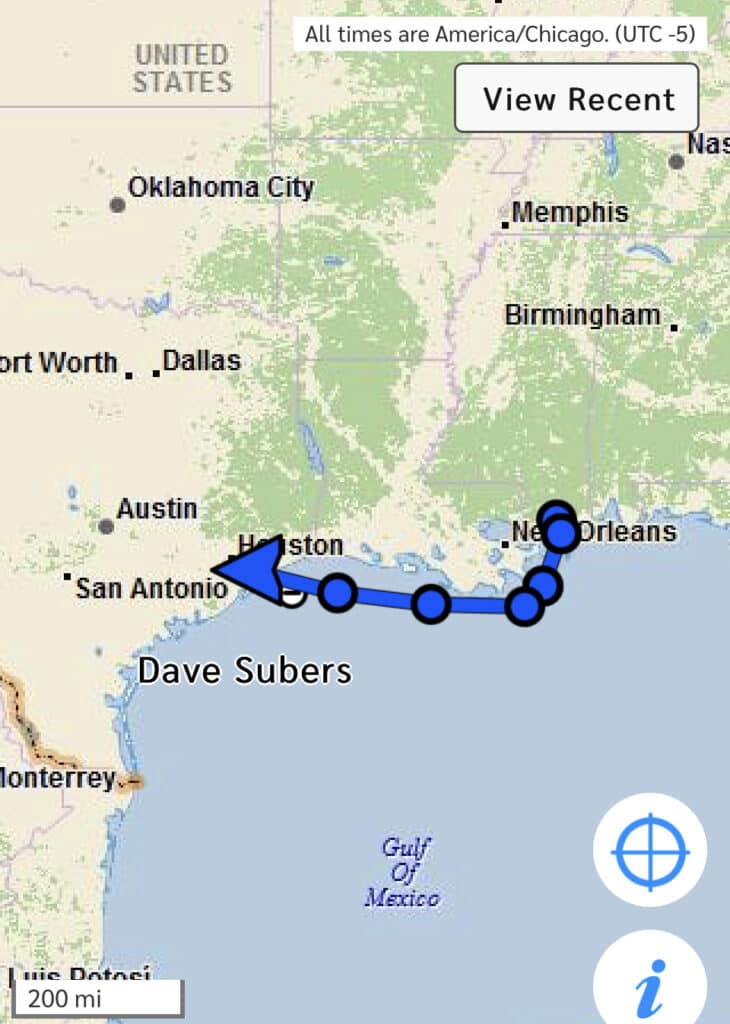Tap the track point at New Orleans

pos(561,533)
